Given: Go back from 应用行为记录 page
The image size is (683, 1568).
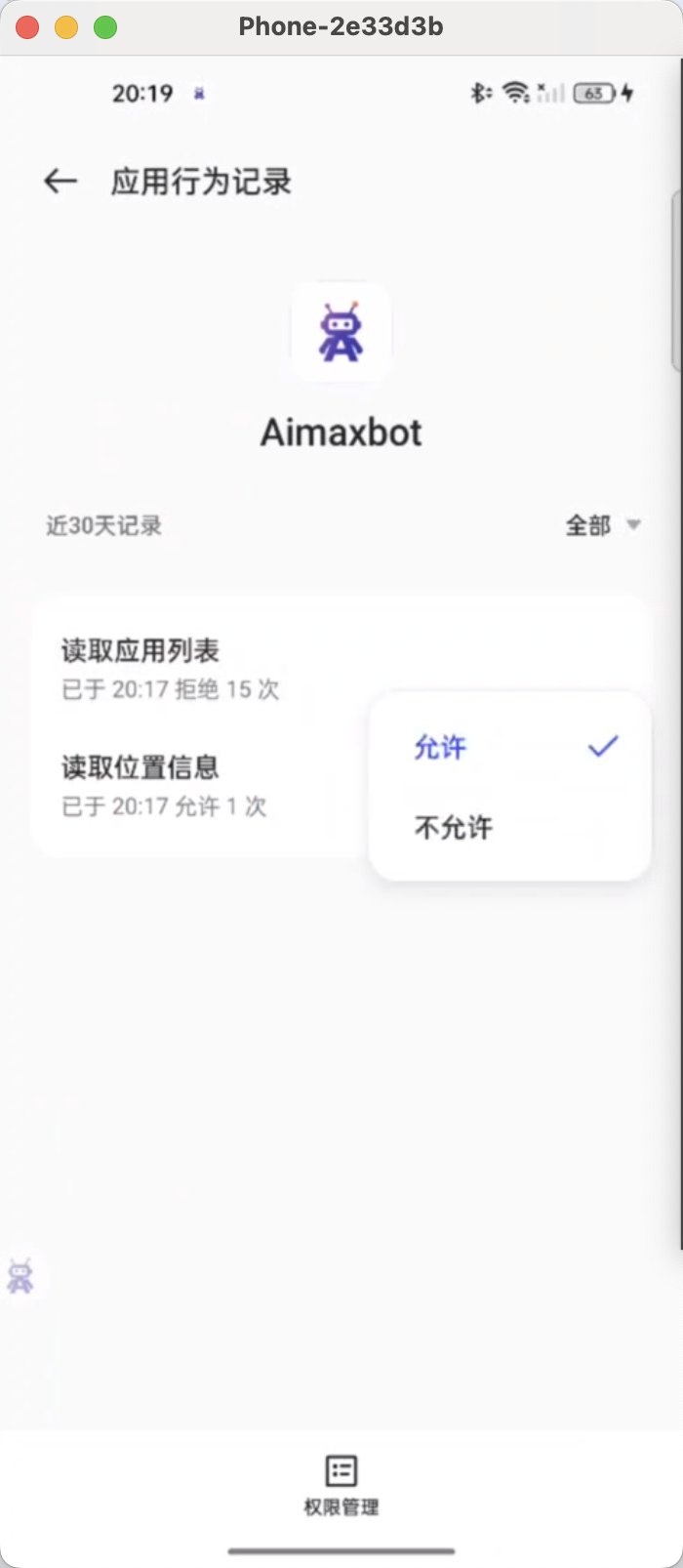Looking at the screenshot, I should pos(60,182).
